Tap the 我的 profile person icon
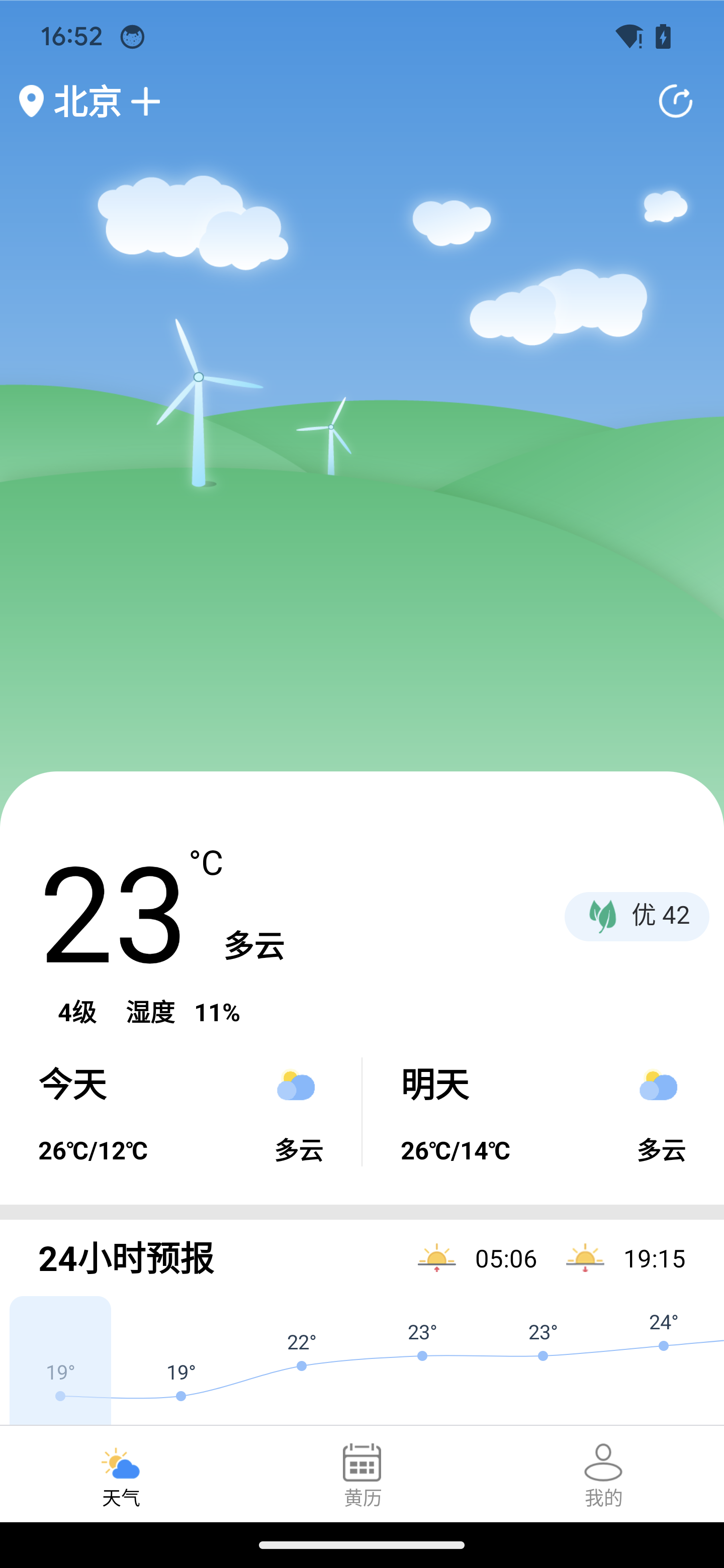 pos(603,1465)
